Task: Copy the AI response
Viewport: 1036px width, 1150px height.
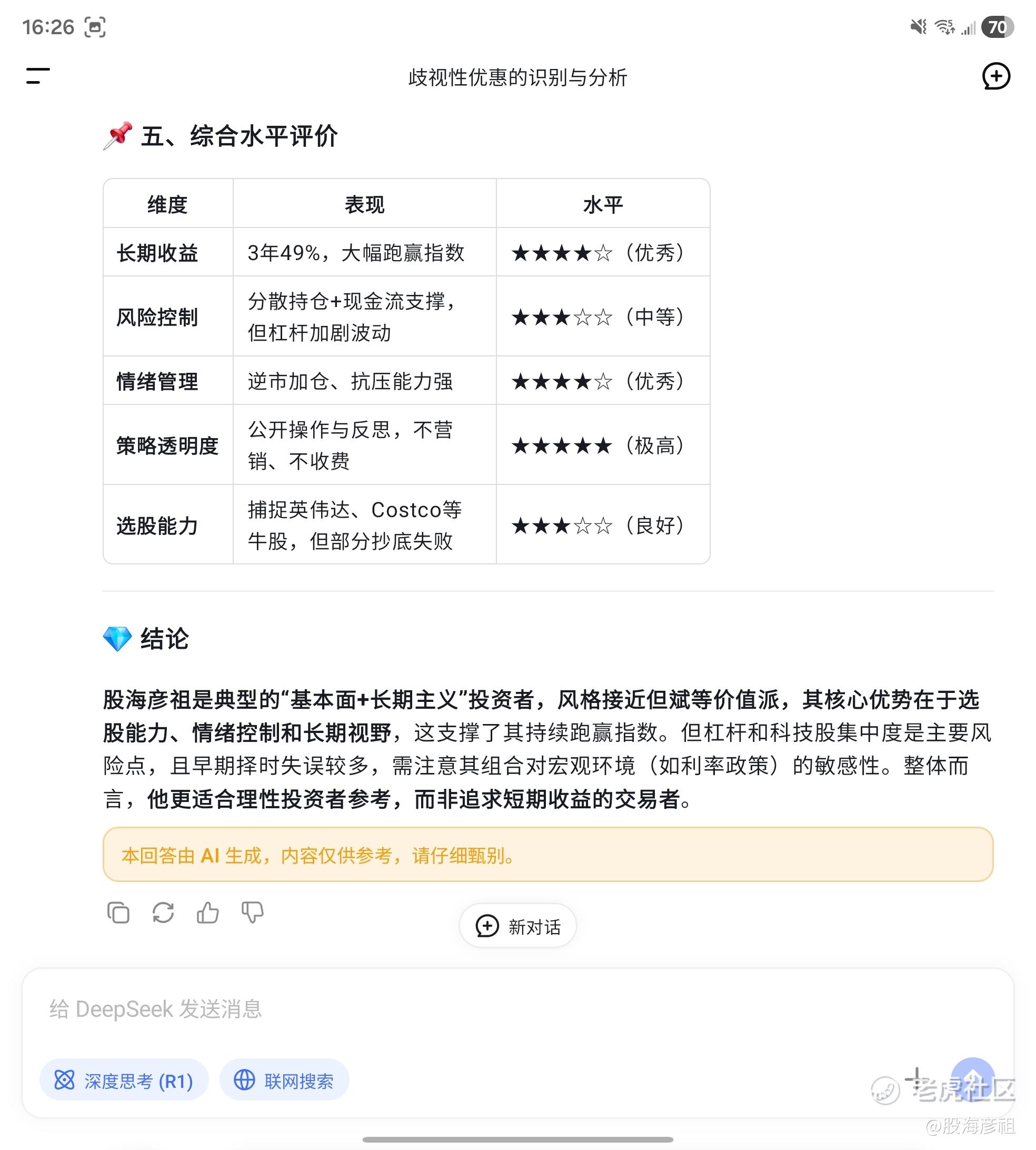Action: point(118,913)
